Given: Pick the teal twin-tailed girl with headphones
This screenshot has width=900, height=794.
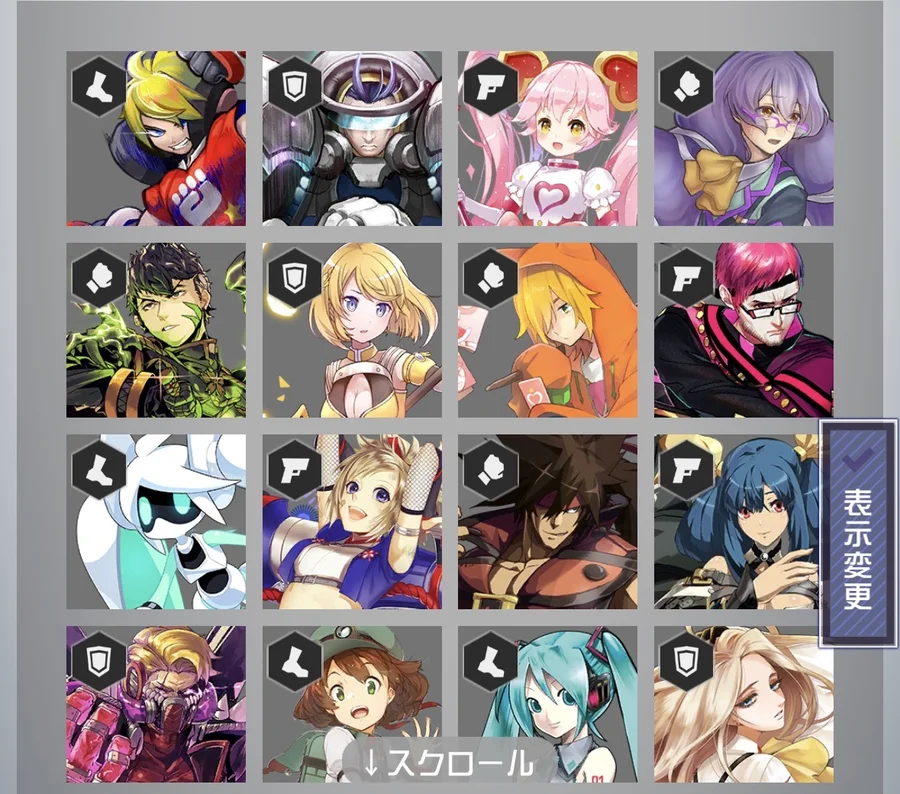Looking at the screenshot, I should 548,704.
